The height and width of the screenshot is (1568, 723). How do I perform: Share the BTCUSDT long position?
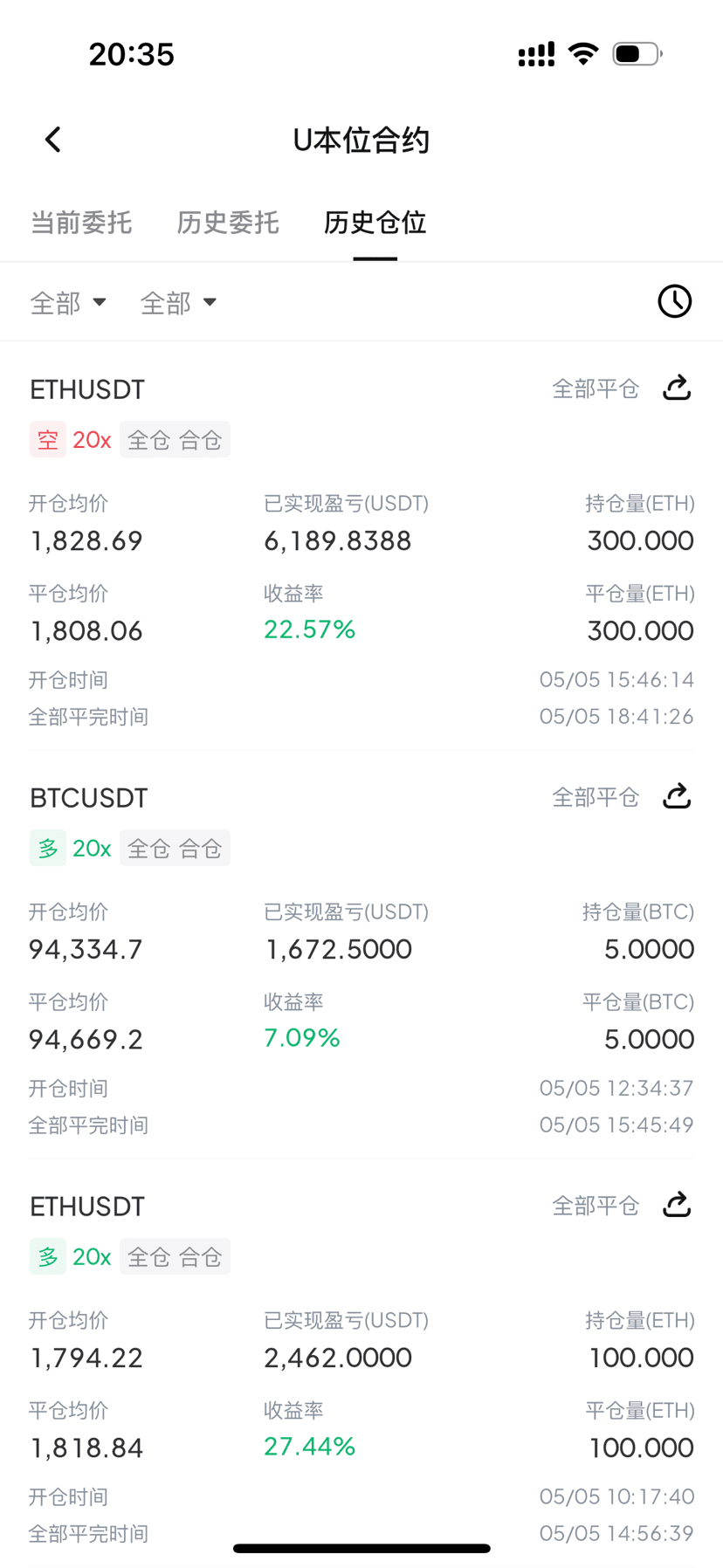tap(677, 796)
